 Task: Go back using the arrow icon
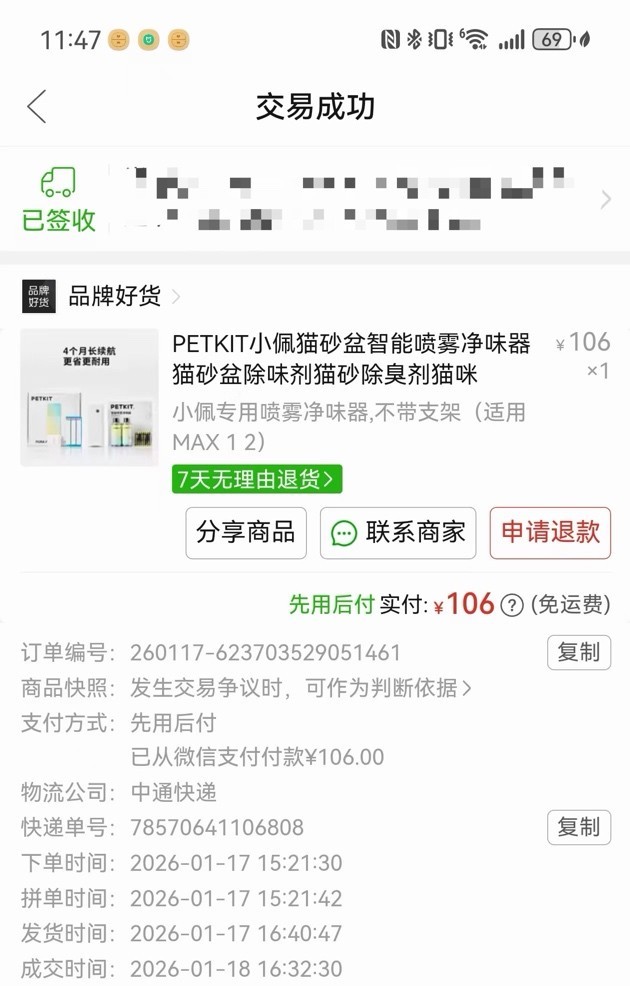(x=37, y=106)
